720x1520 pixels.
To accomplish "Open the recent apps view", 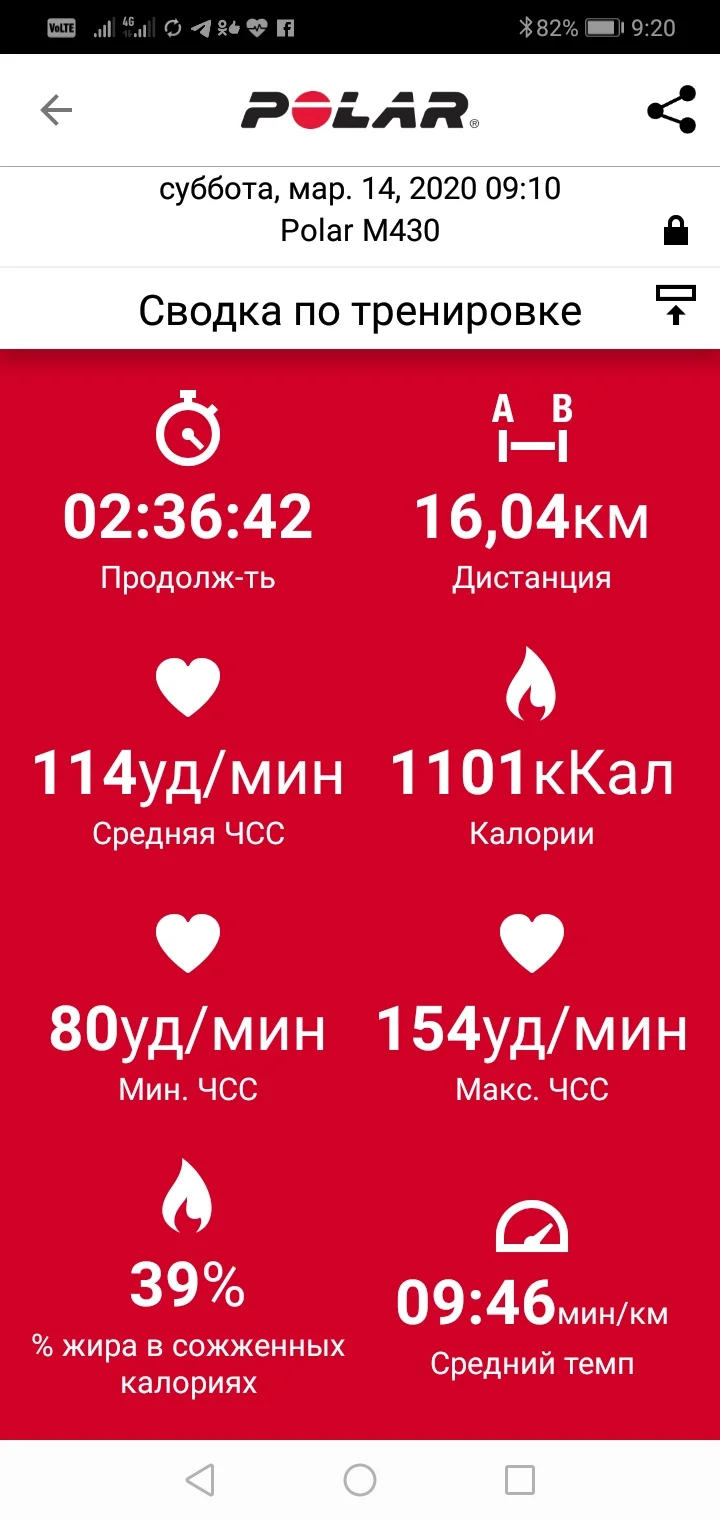I will [519, 1479].
